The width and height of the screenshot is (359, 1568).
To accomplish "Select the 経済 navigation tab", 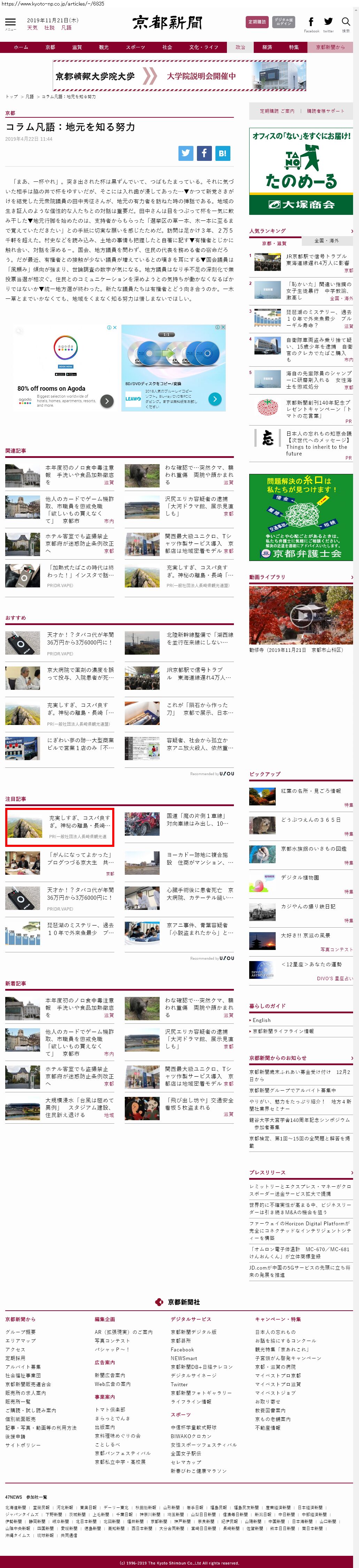I will click(267, 47).
